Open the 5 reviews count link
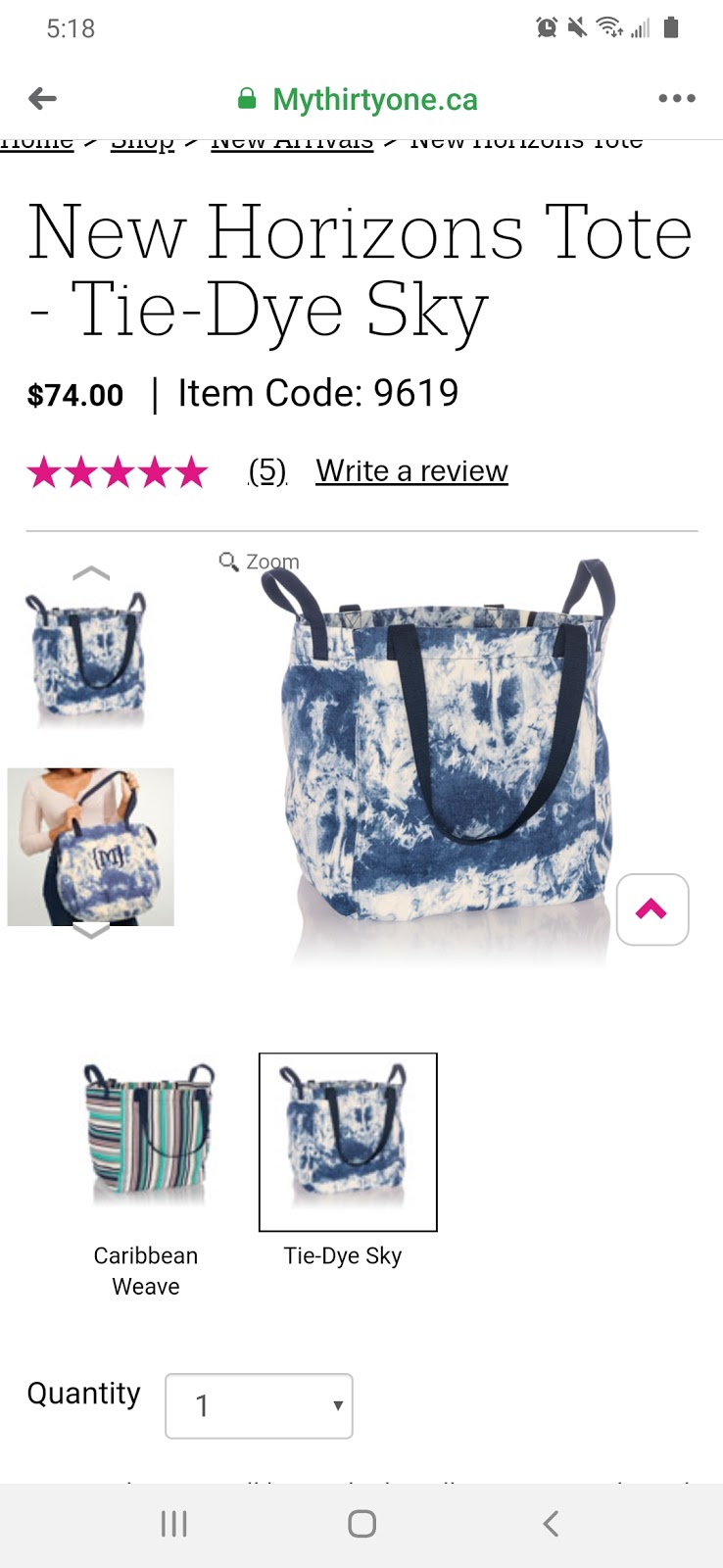The width and height of the screenshot is (723, 1568). click(267, 471)
